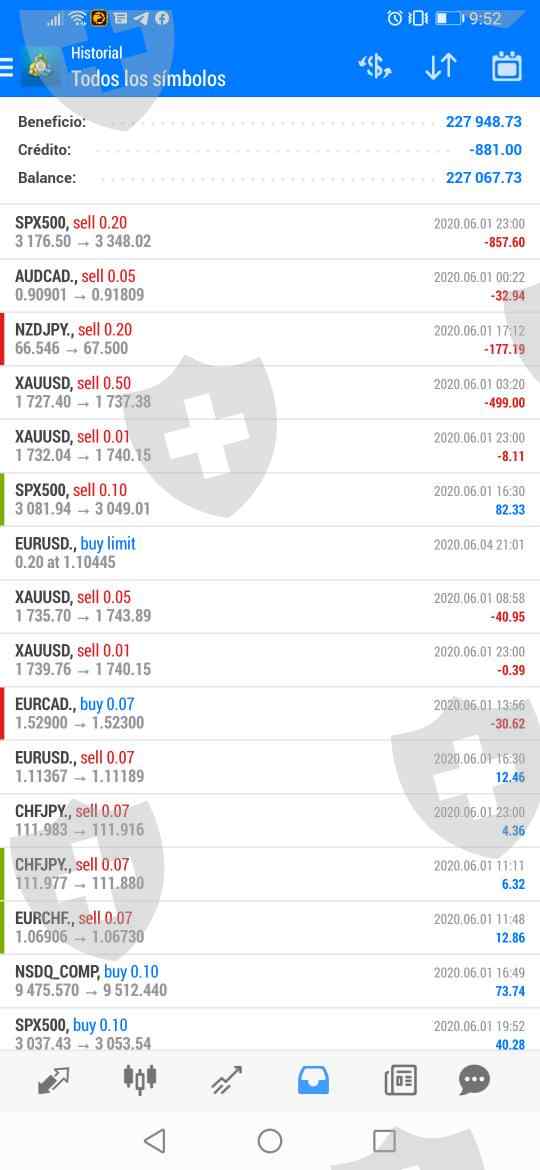This screenshot has height=1170, width=540.
Task: Switch to the Quotes tab
Action: click(x=53, y=1080)
